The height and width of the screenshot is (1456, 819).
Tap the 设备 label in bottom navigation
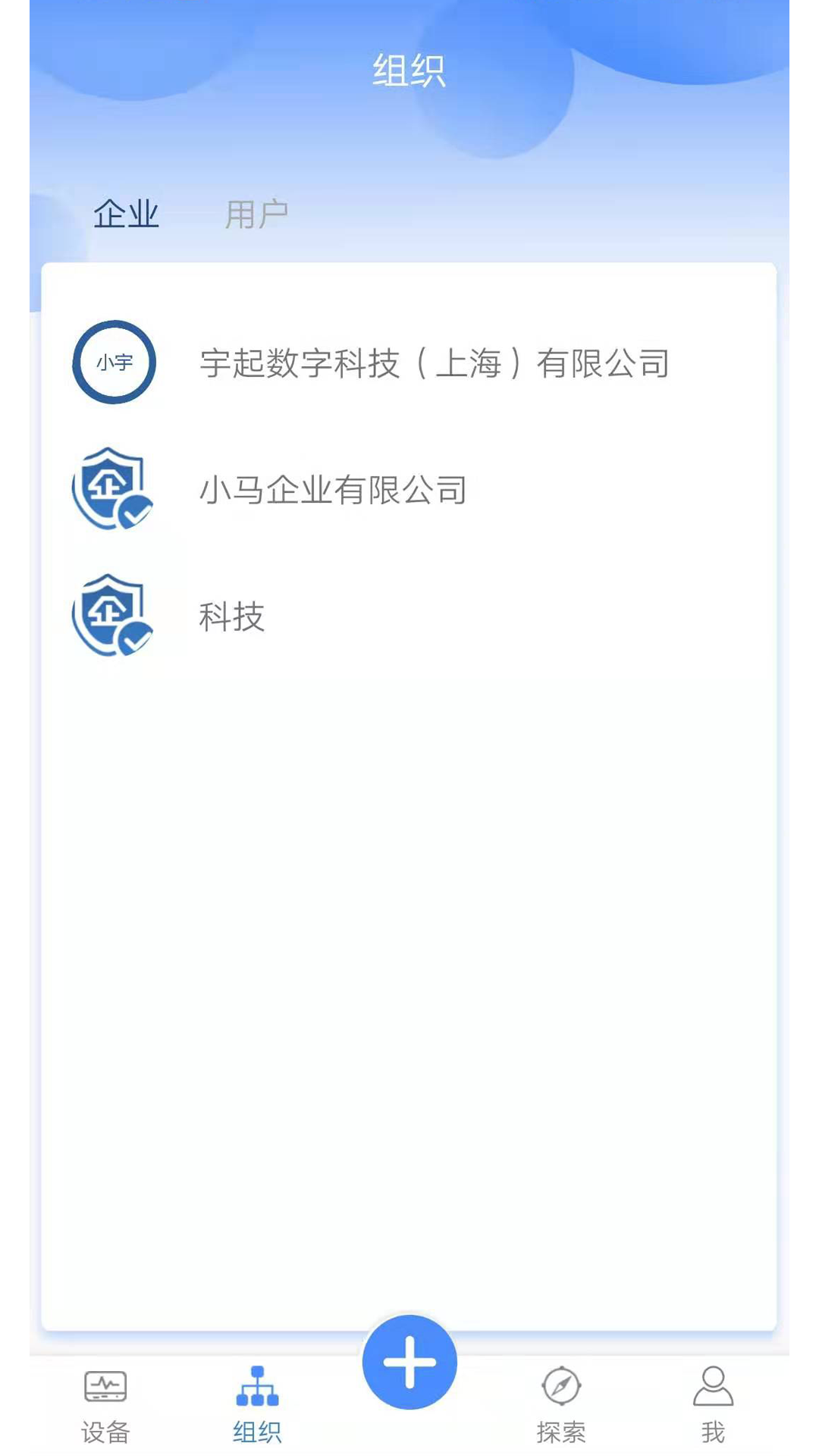click(105, 1433)
